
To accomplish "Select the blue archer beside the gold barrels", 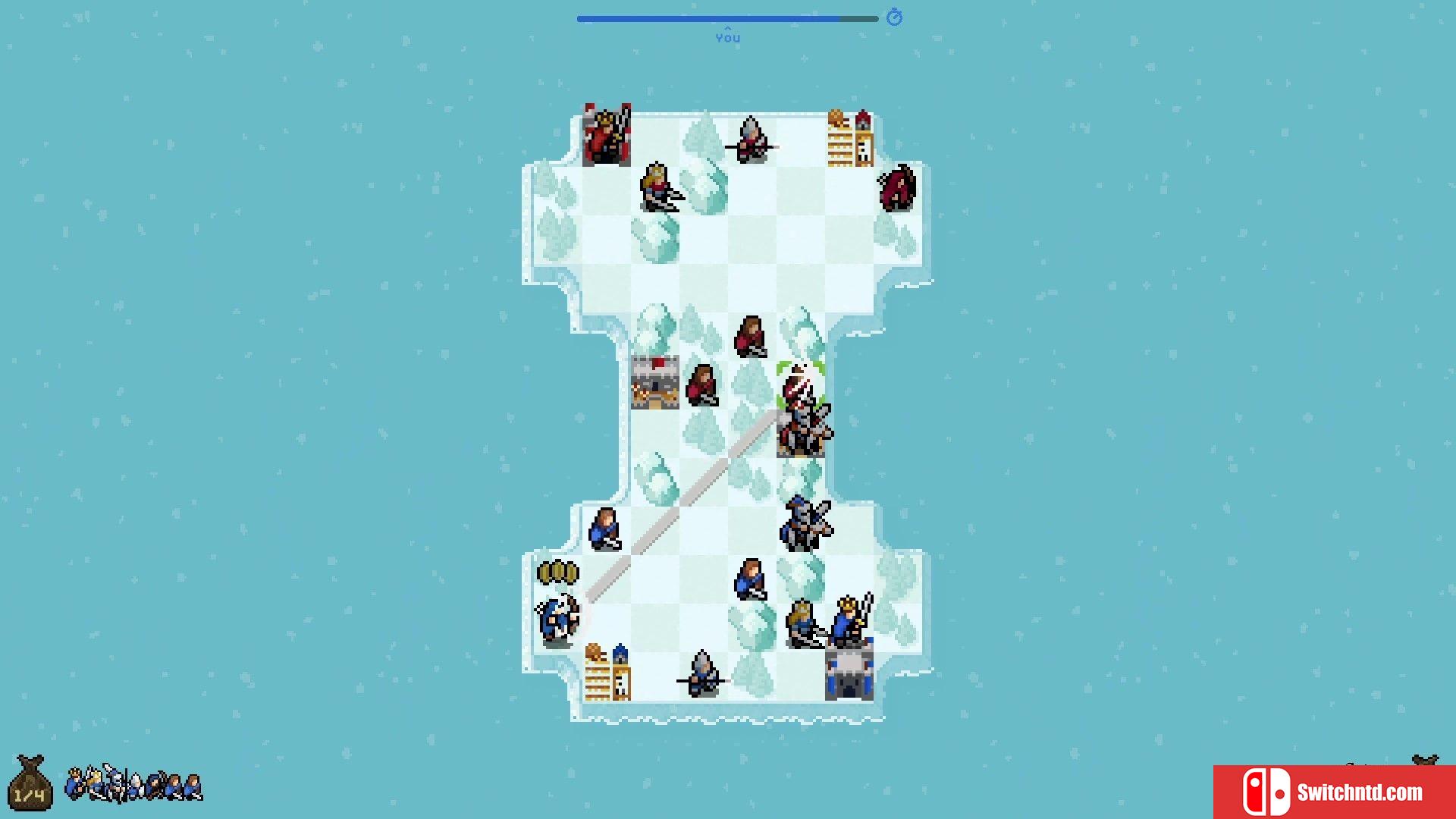I will point(558,620).
